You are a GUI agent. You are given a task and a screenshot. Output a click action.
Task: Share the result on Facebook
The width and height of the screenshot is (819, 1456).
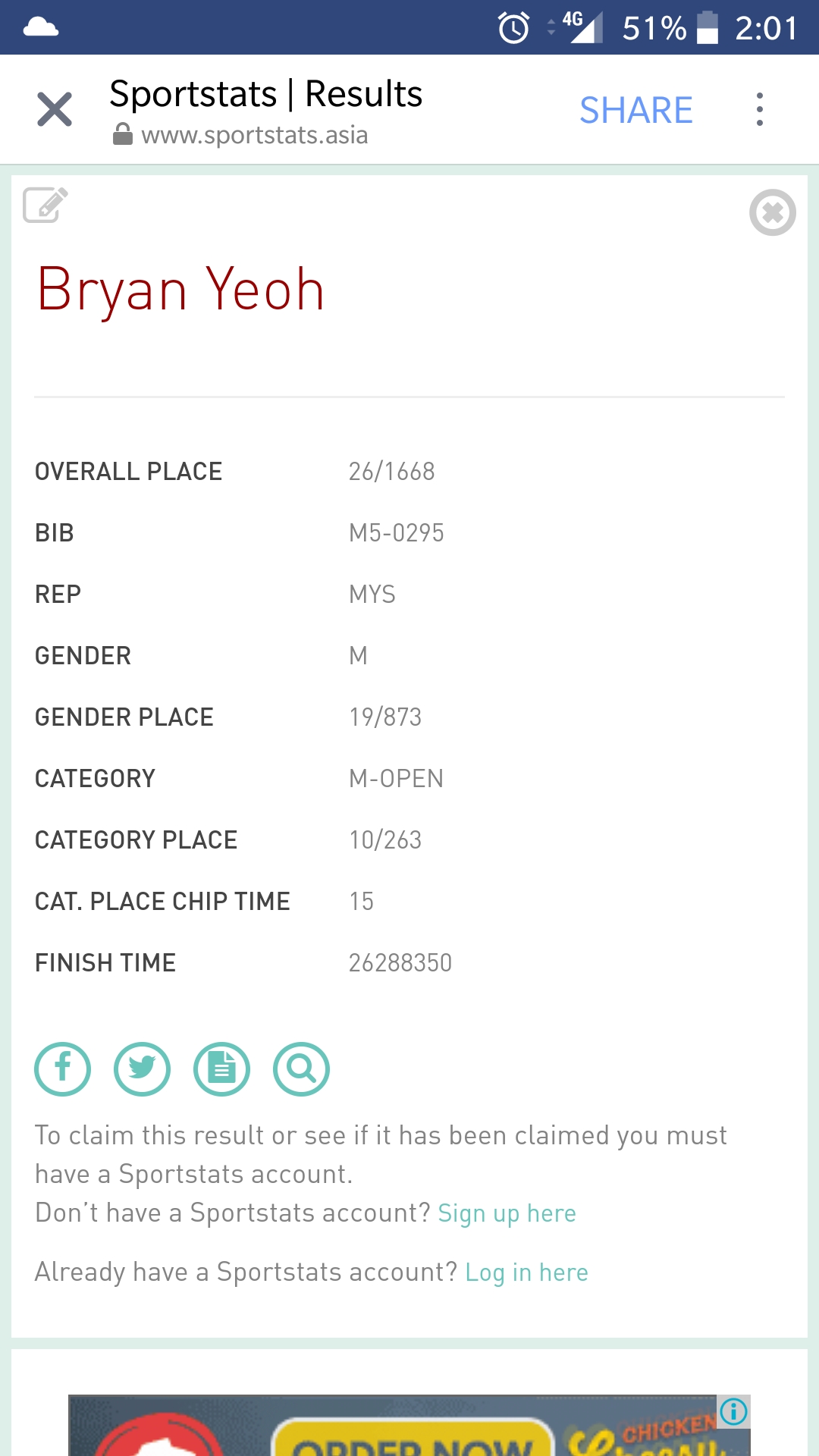coord(63,1069)
